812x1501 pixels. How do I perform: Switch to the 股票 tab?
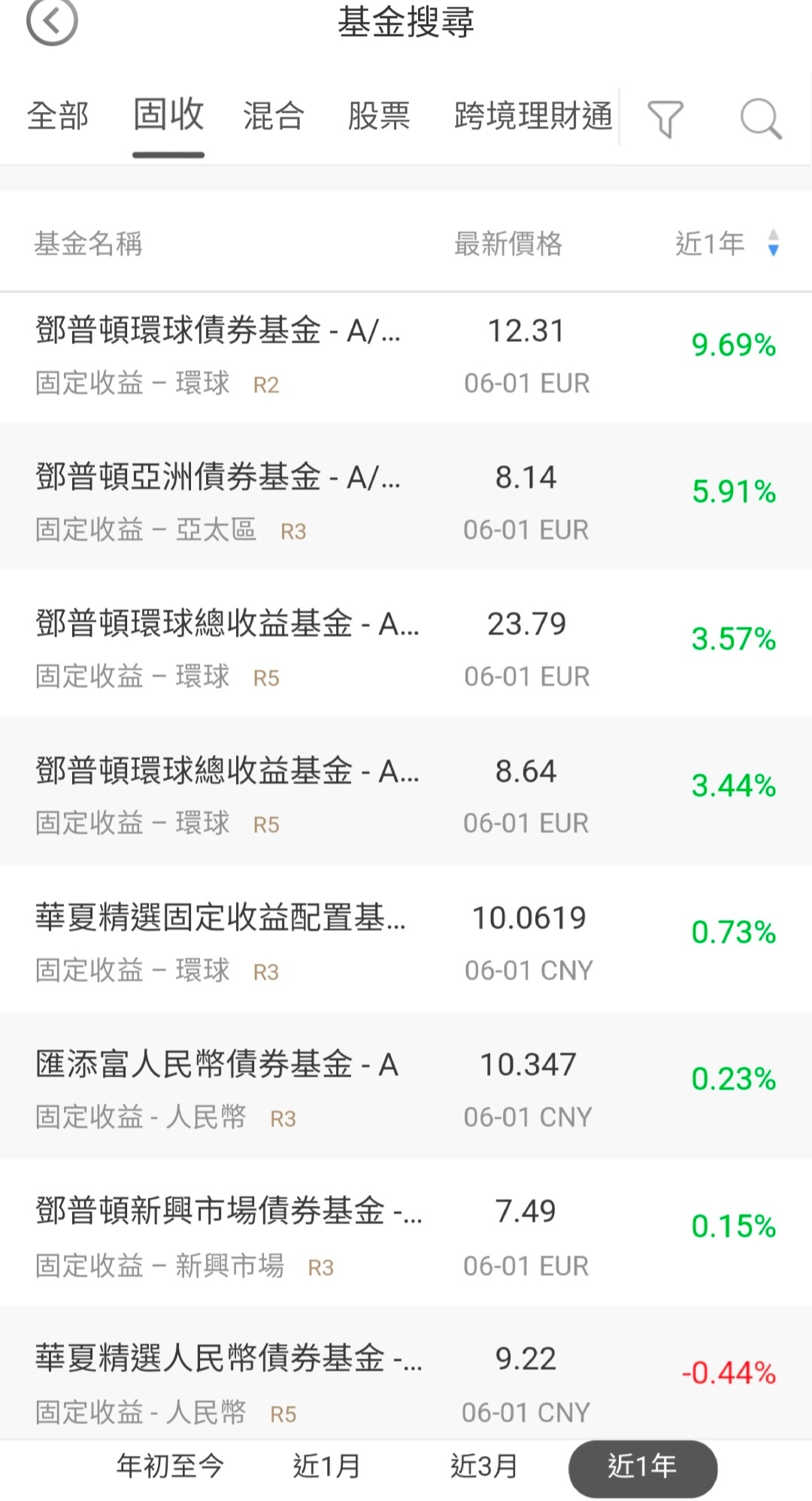pos(379,117)
